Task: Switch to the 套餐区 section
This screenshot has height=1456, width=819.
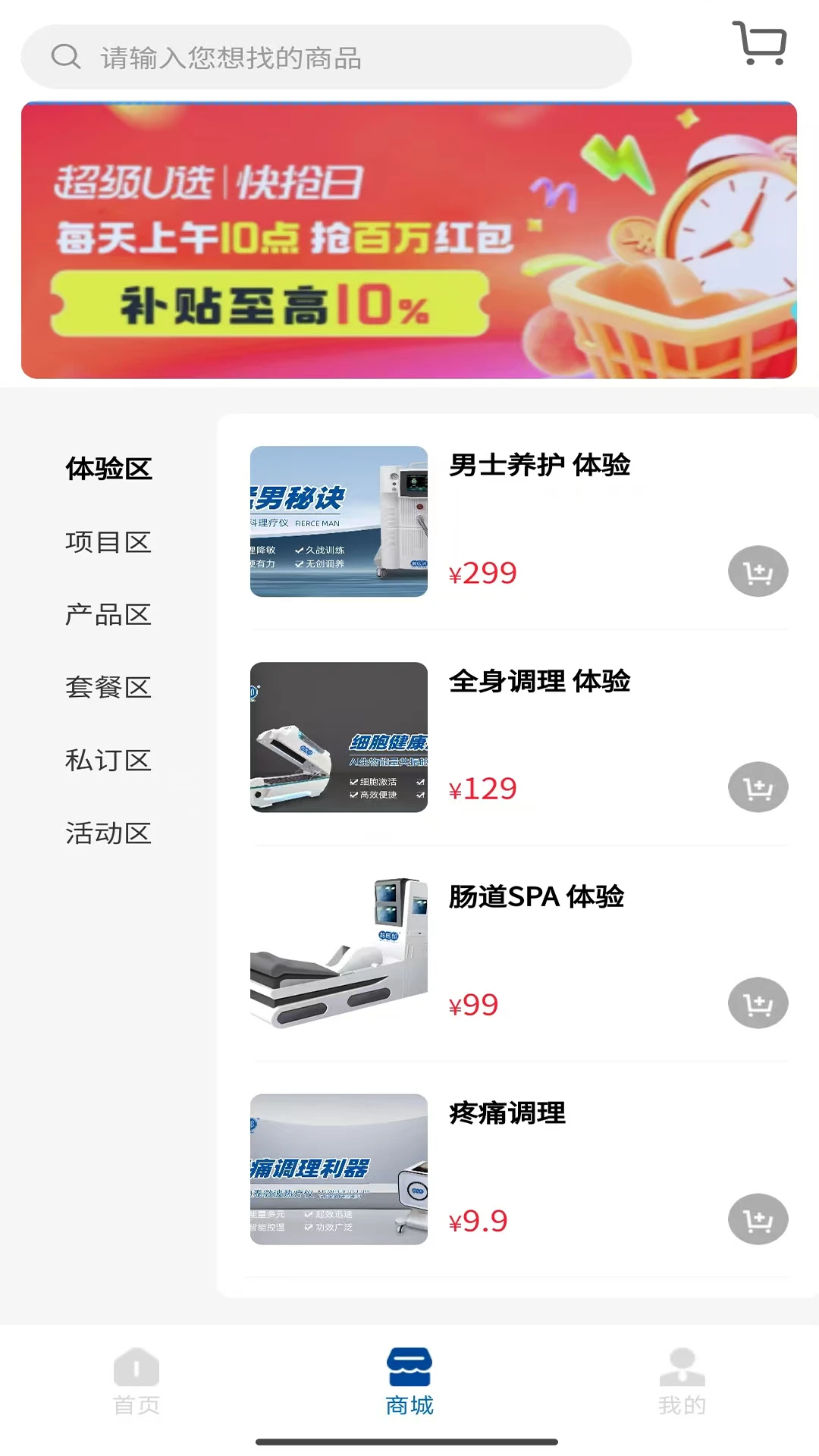Action: 108,689
